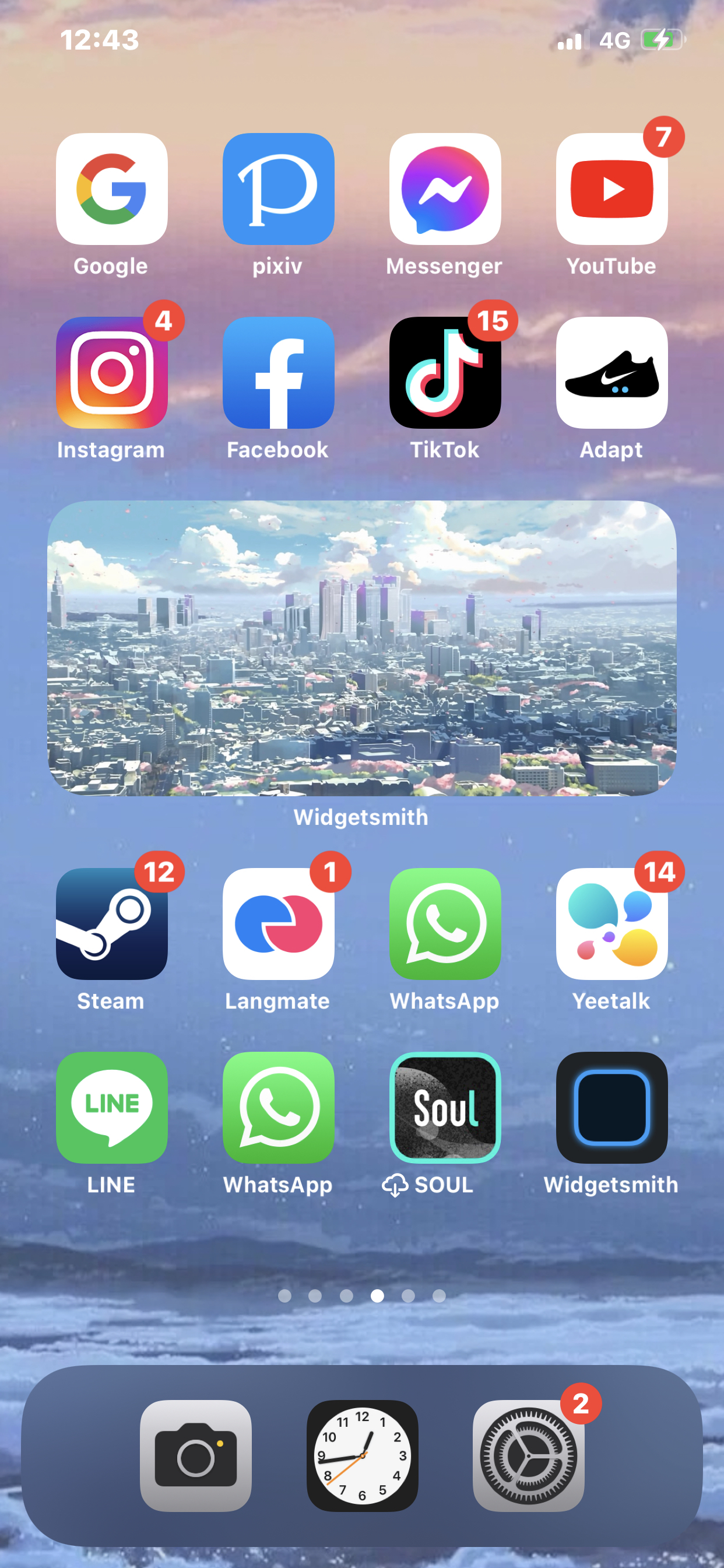Open Settings from the dock
The image size is (724, 1568).
click(x=528, y=1455)
